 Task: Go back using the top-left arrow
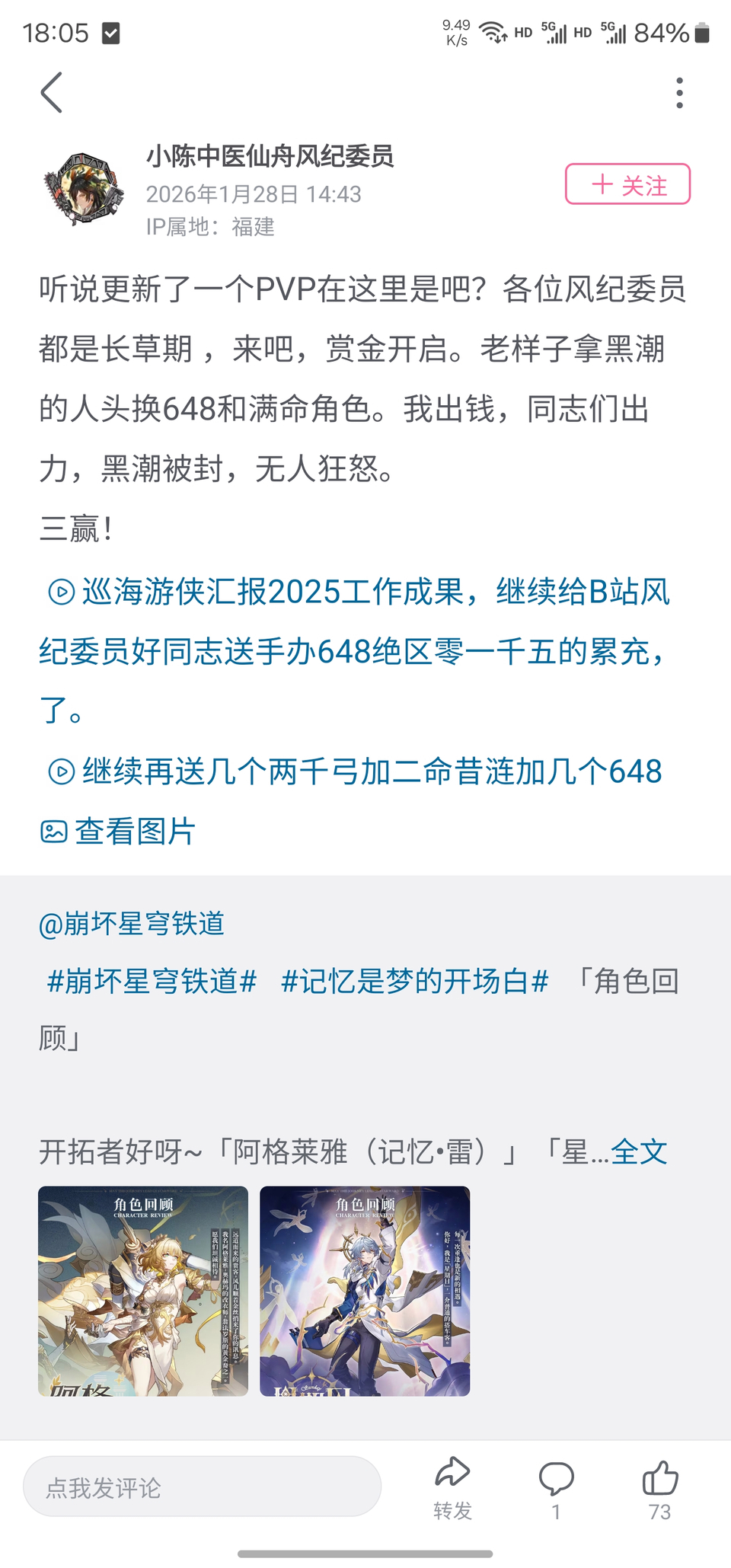point(52,93)
